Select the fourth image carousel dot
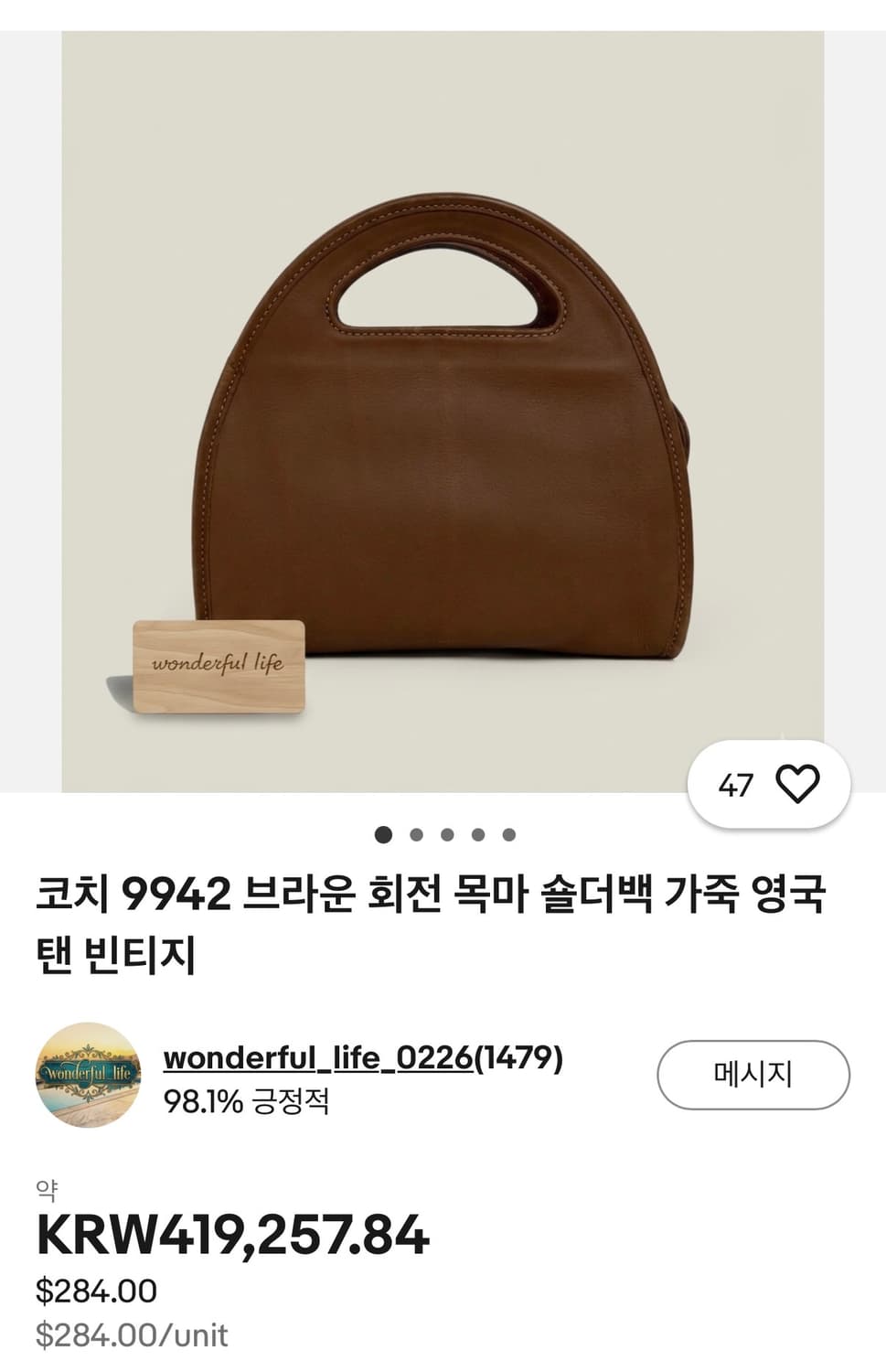This screenshot has height=1372, width=886. tap(476, 833)
